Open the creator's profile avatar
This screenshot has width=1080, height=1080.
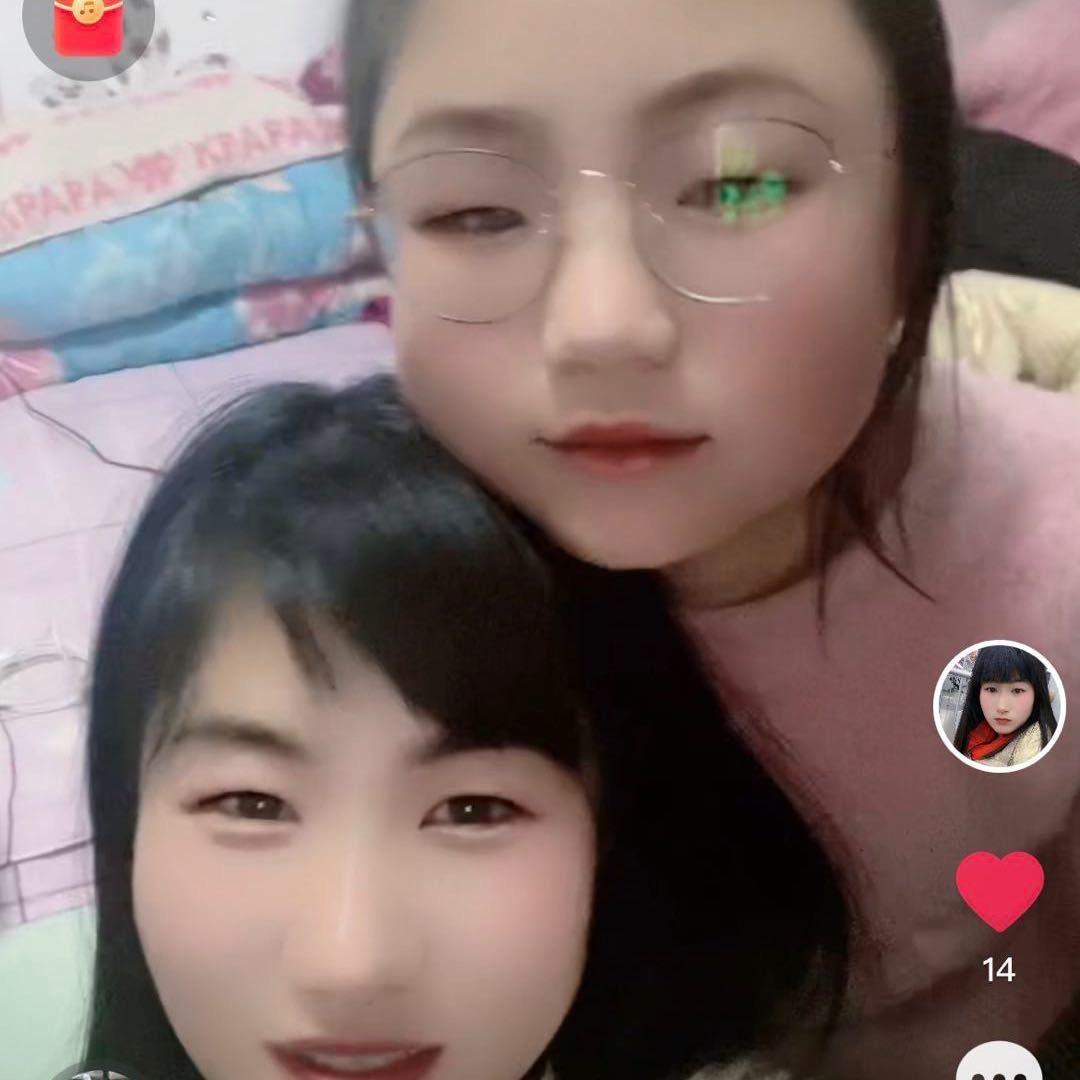click(999, 706)
